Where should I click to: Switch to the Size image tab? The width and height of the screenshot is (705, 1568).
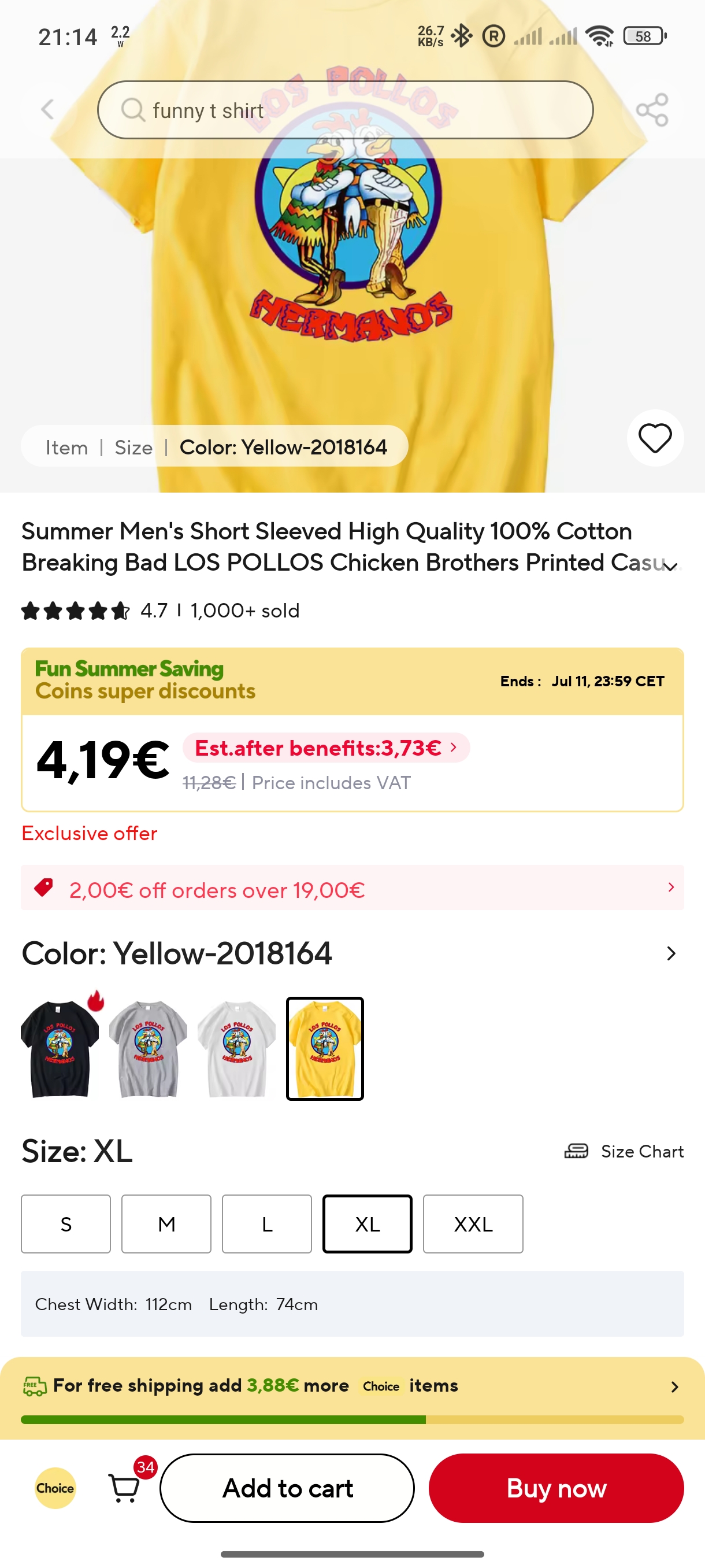click(x=133, y=448)
